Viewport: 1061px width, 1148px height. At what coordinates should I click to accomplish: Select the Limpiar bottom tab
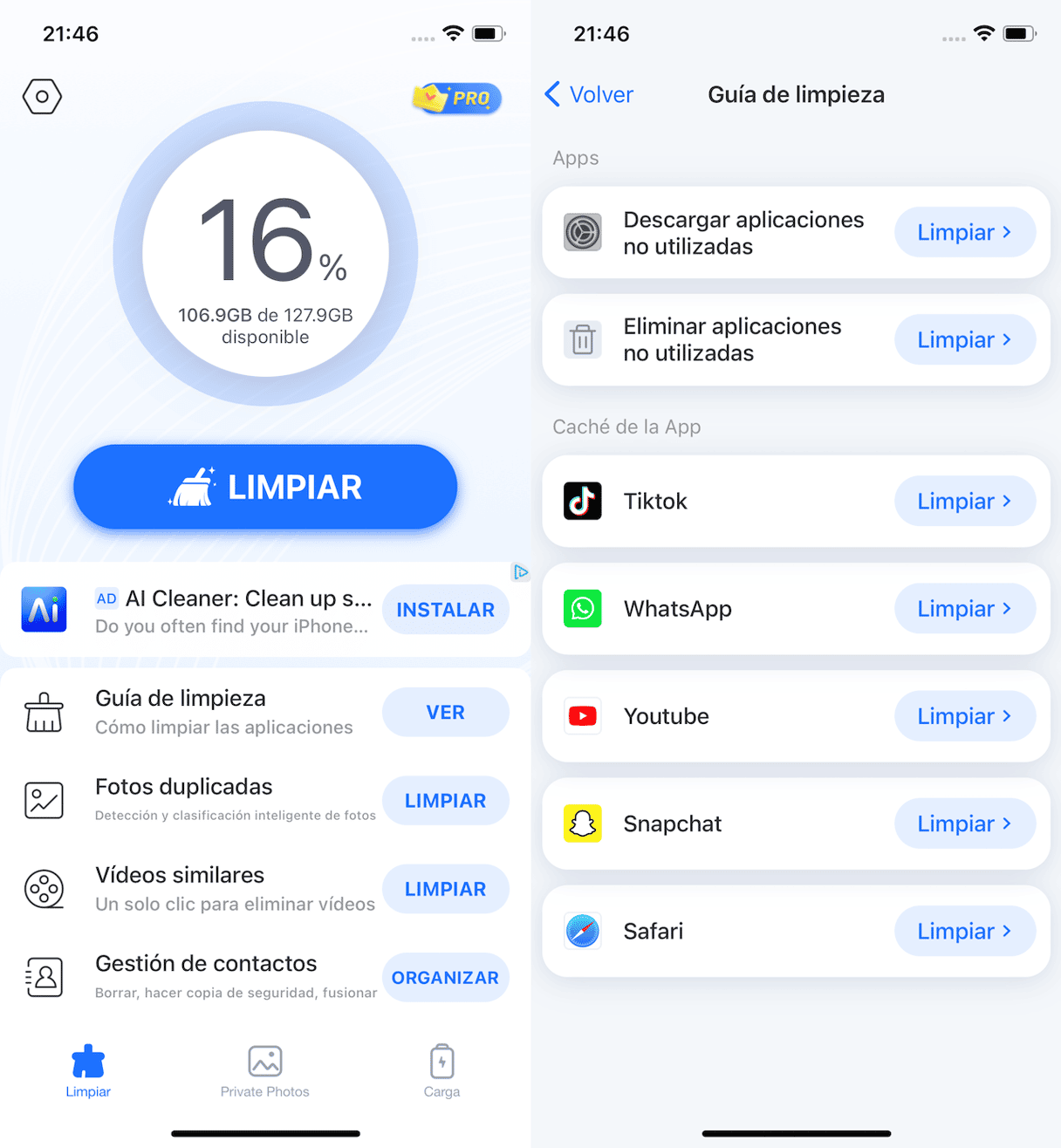click(x=88, y=1071)
